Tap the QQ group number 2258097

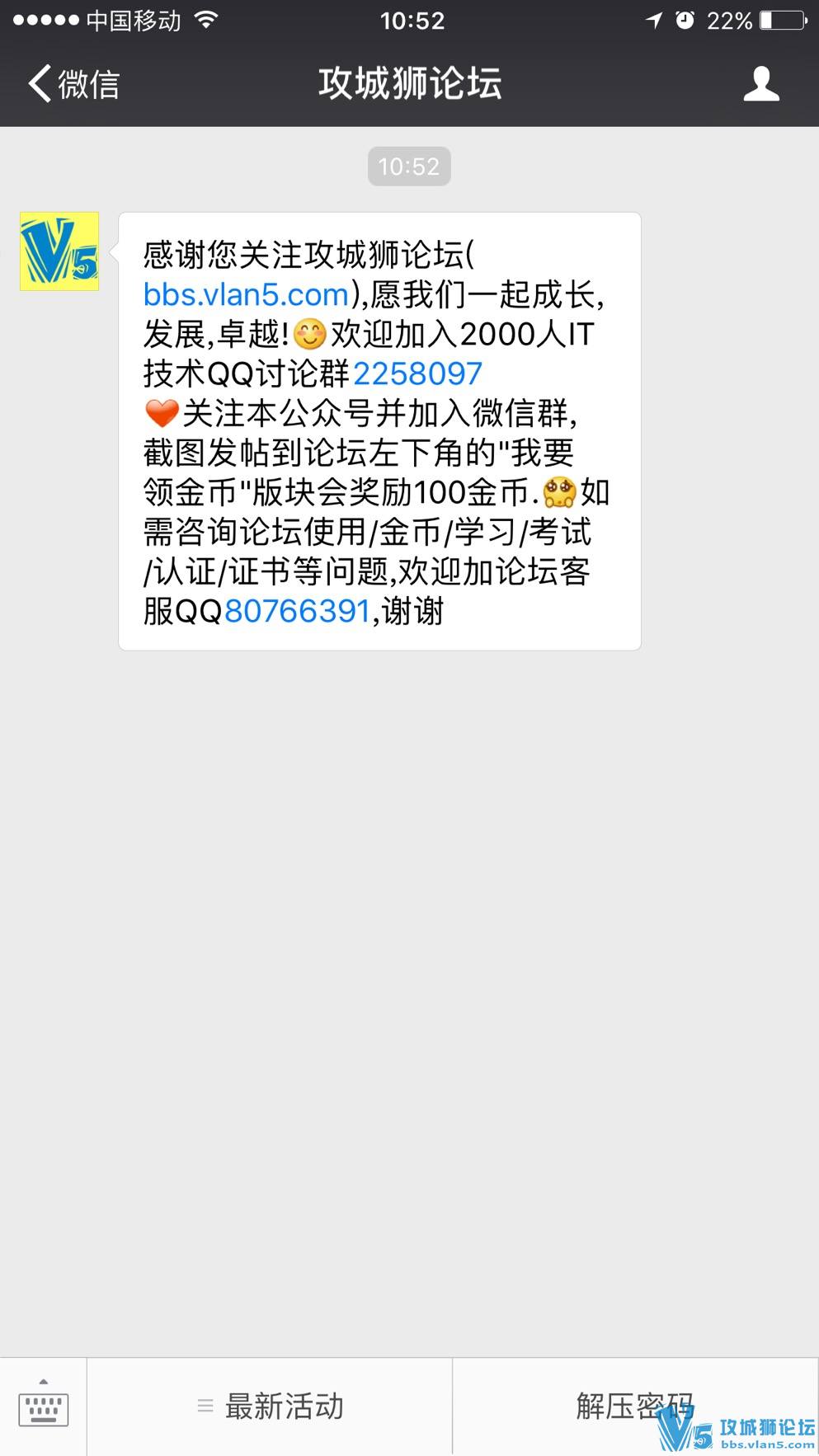(417, 373)
